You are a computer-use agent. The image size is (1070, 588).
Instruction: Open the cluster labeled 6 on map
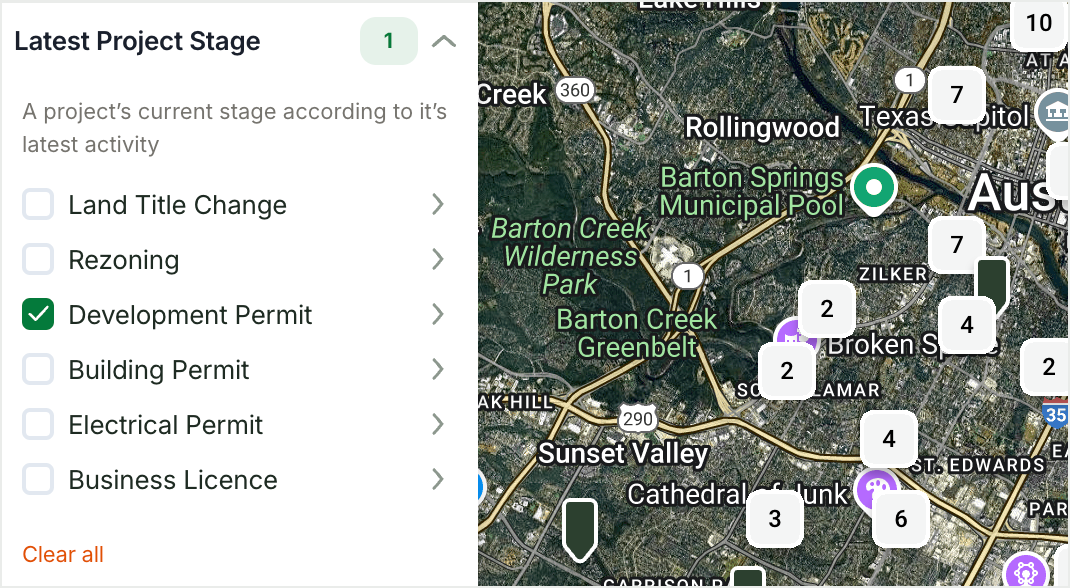(x=901, y=518)
